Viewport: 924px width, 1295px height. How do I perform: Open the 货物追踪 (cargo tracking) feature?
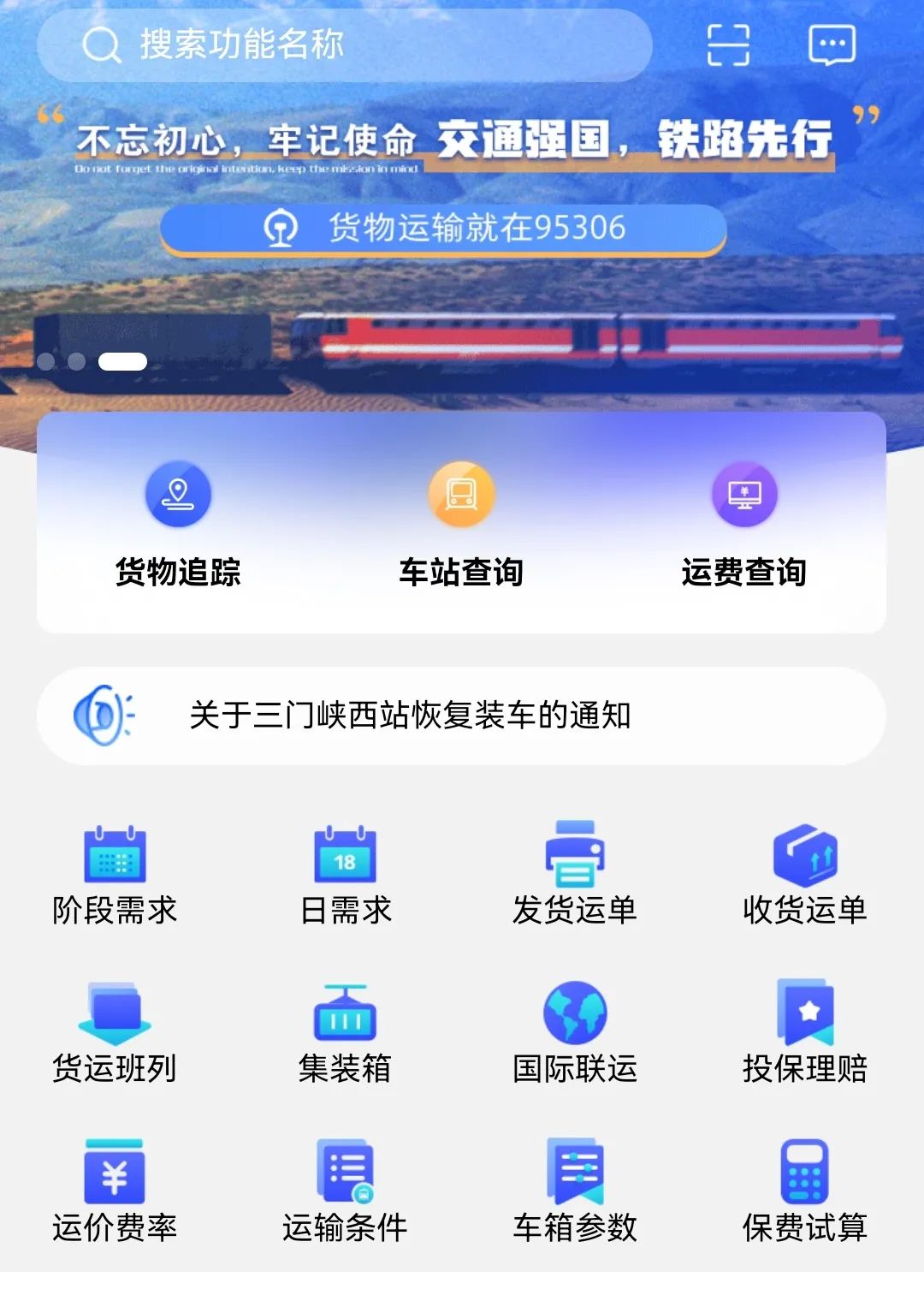coord(177,522)
